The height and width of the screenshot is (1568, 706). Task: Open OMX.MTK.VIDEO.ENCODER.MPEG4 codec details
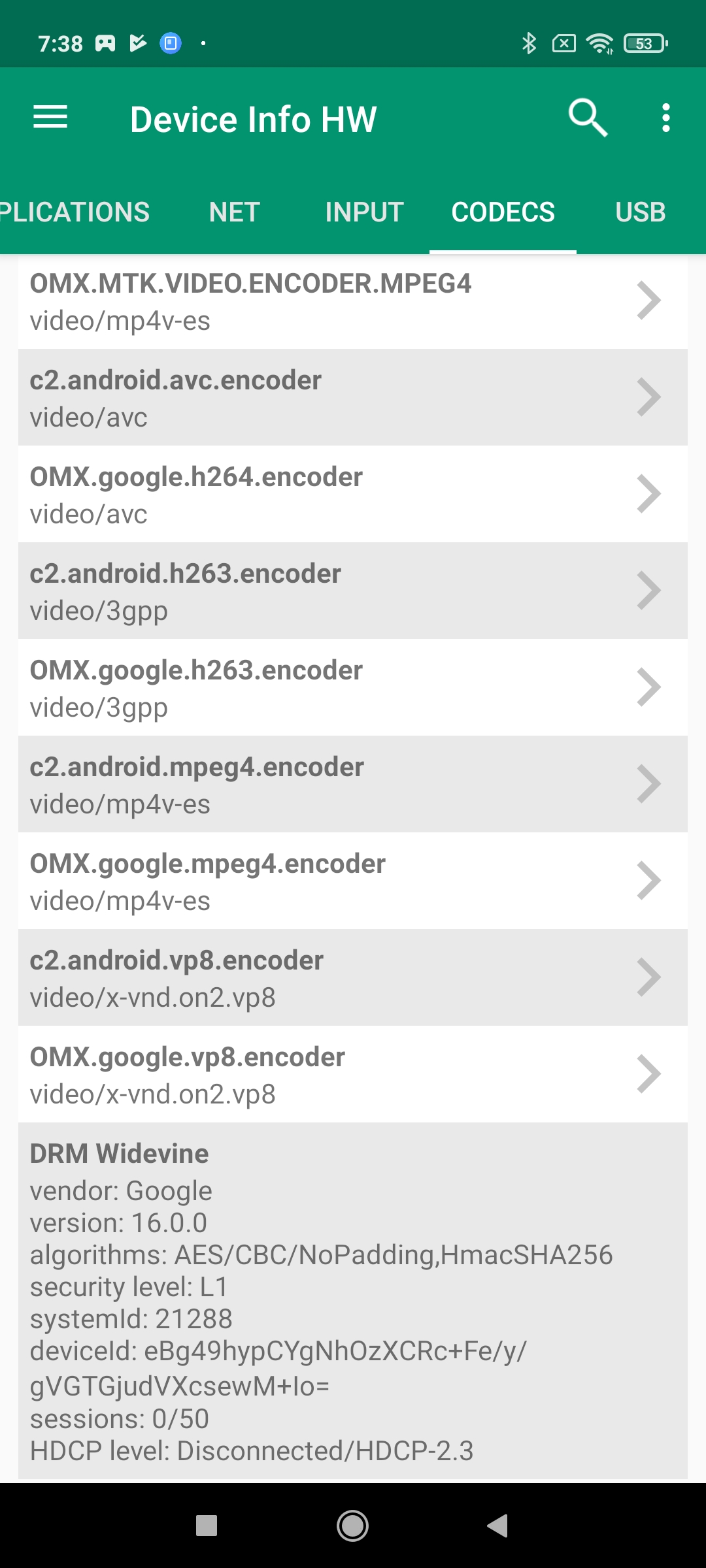click(353, 301)
